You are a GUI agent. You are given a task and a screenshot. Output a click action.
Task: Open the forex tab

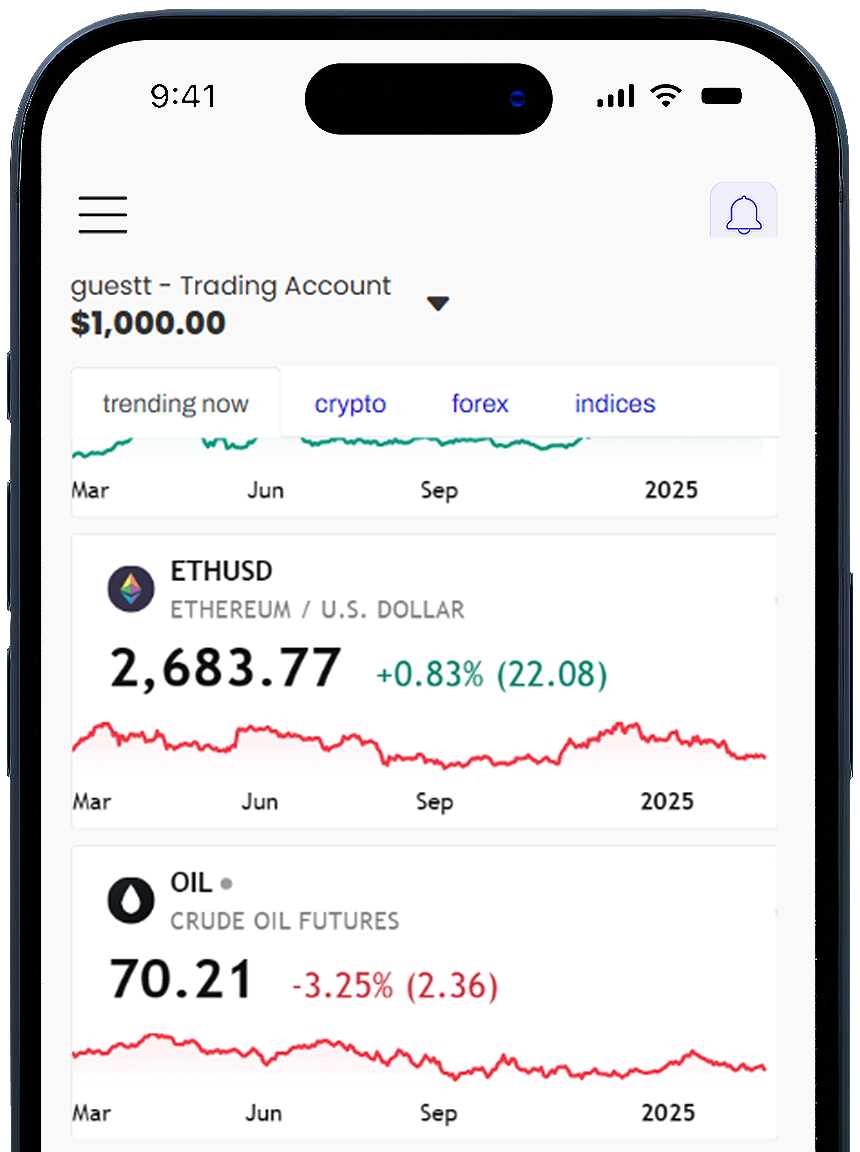coord(480,403)
